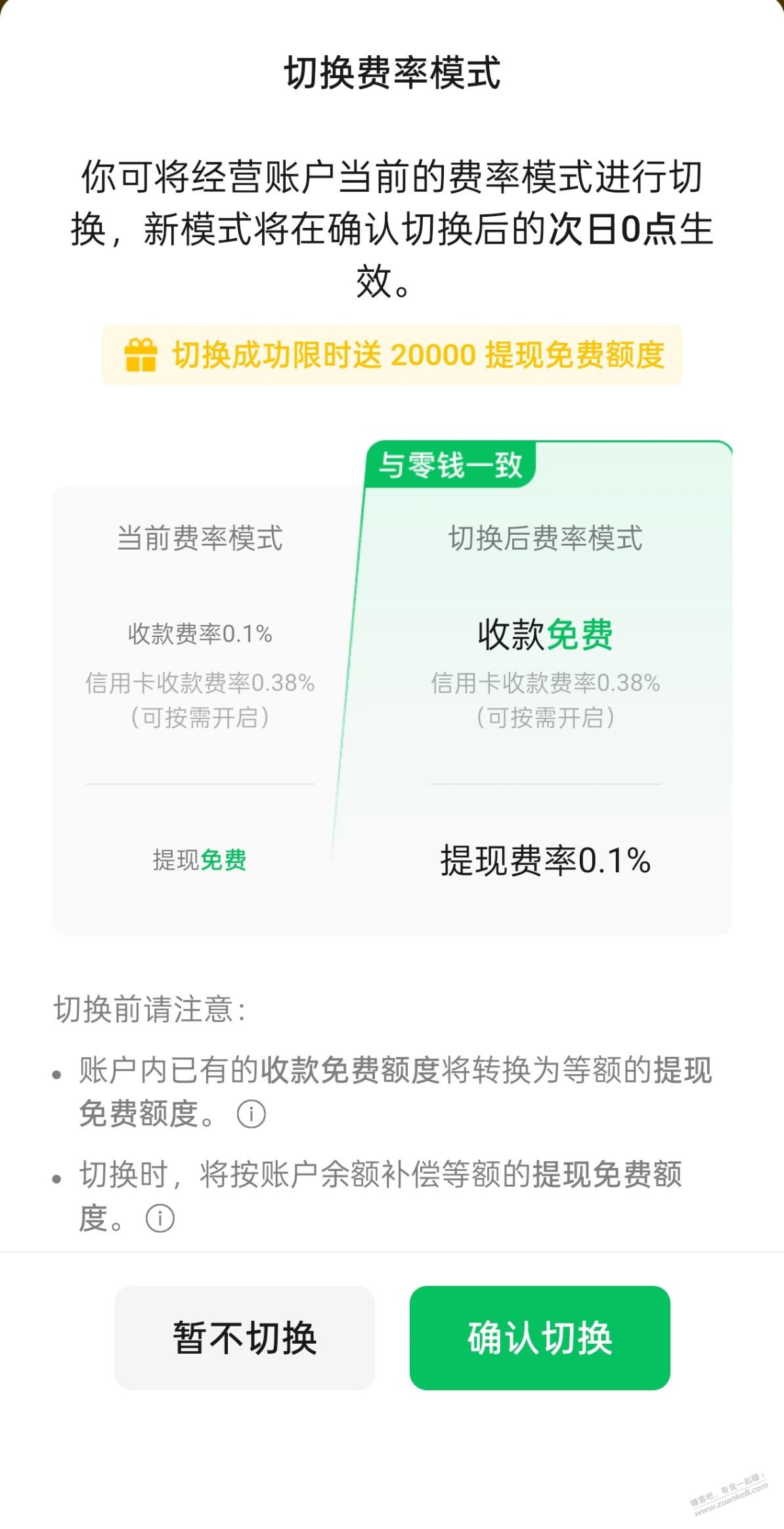Decline switching via 暂不切换 button
The height and width of the screenshot is (1529, 784).
tap(244, 1337)
